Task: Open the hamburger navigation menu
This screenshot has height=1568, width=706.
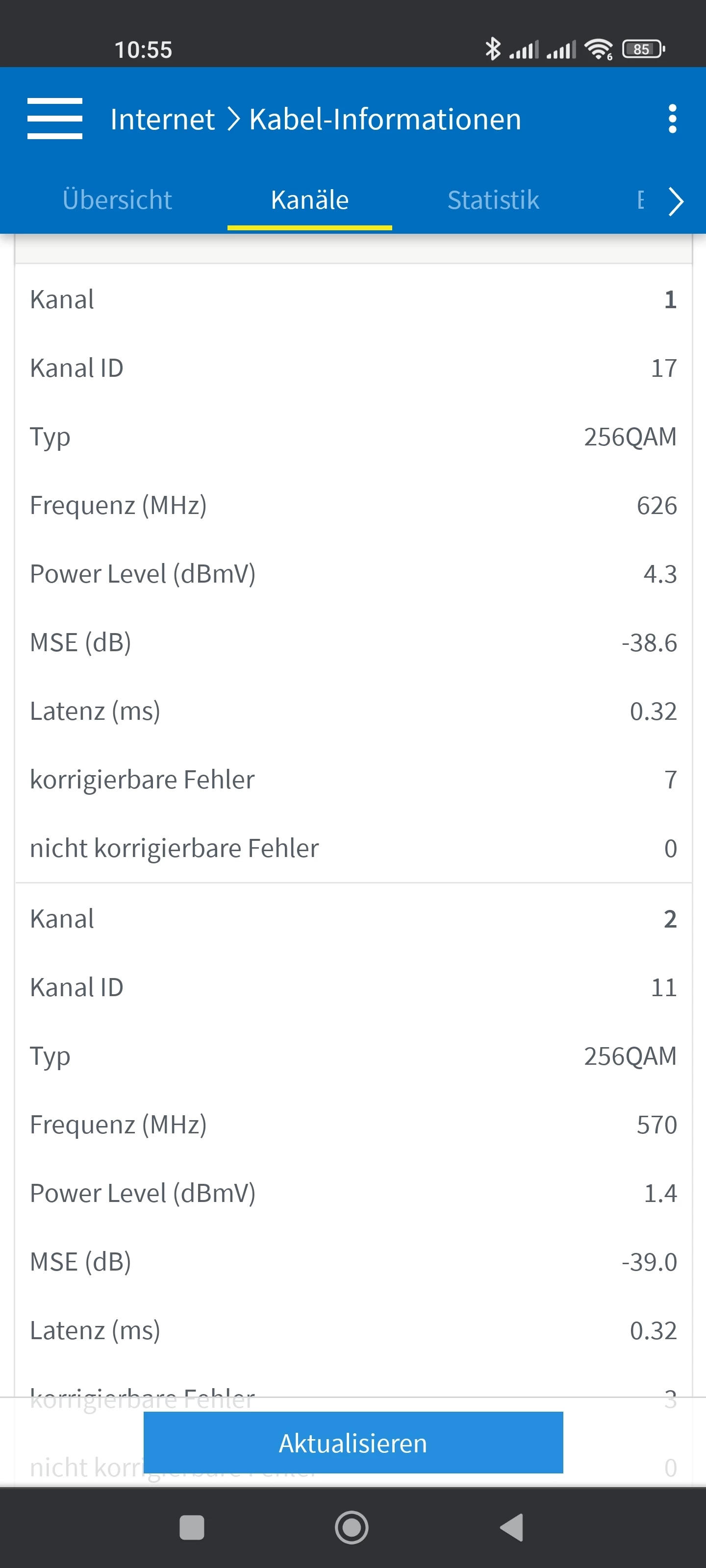Action: pyautogui.click(x=55, y=119)
